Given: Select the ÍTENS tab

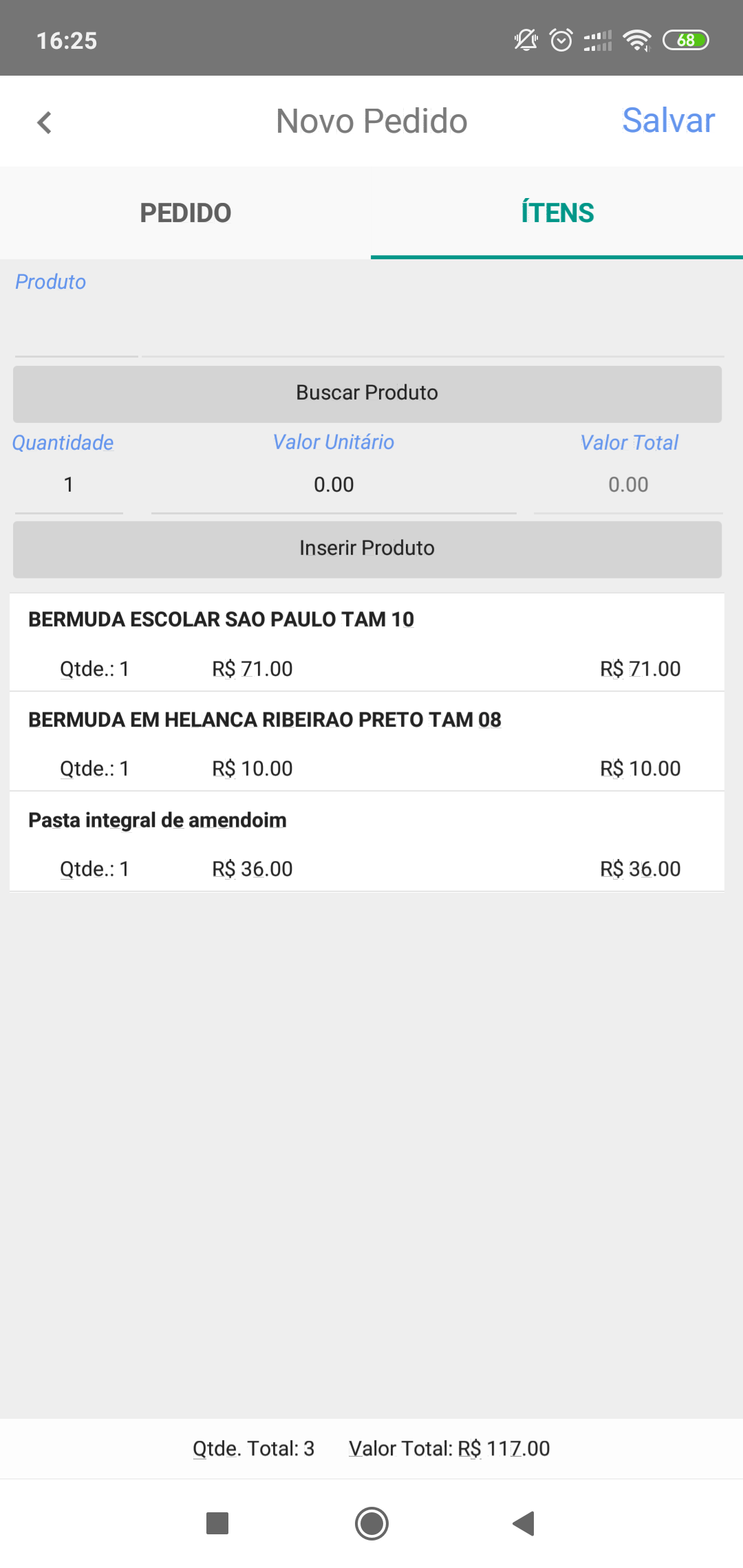Looking at the screenshot, I should [557, 213].
